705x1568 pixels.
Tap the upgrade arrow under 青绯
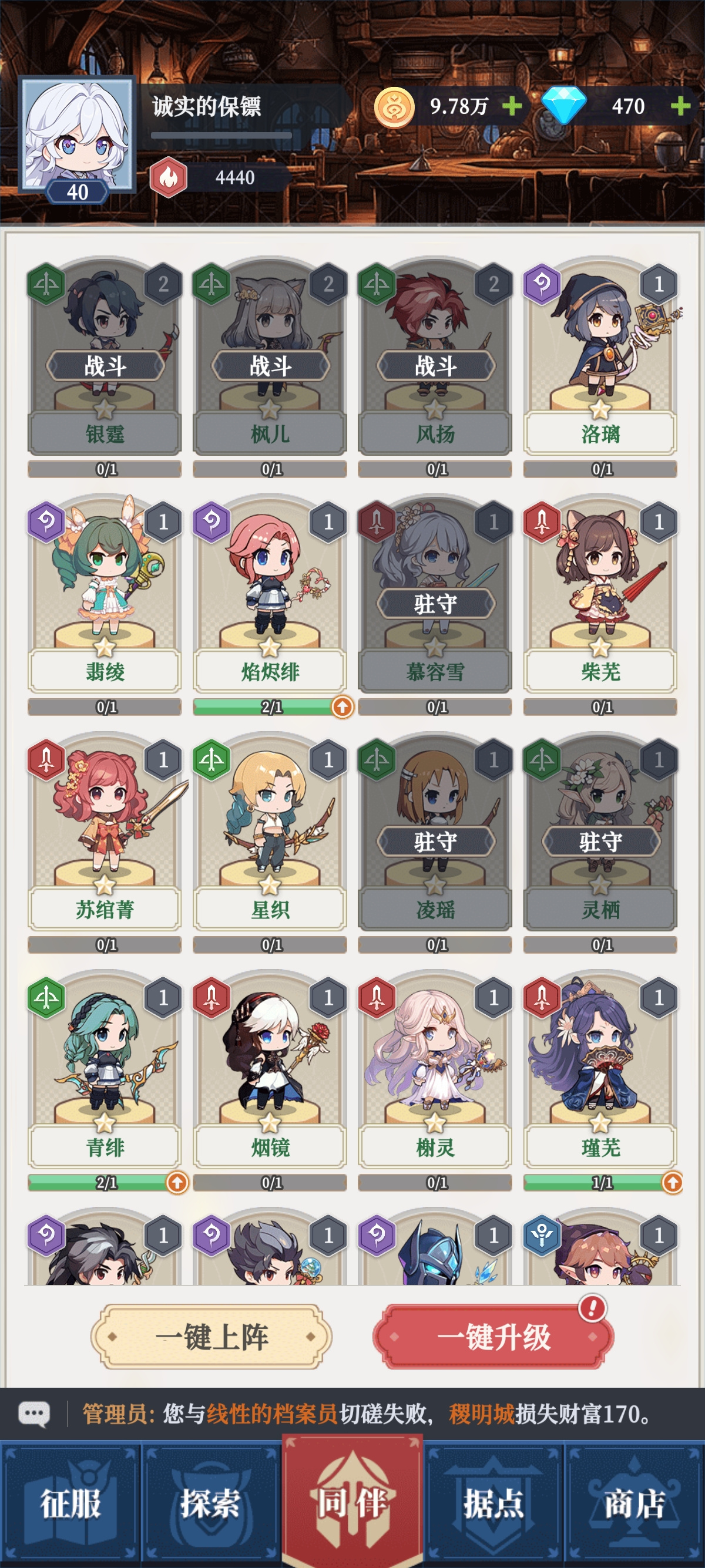(x=177, y=1183)
